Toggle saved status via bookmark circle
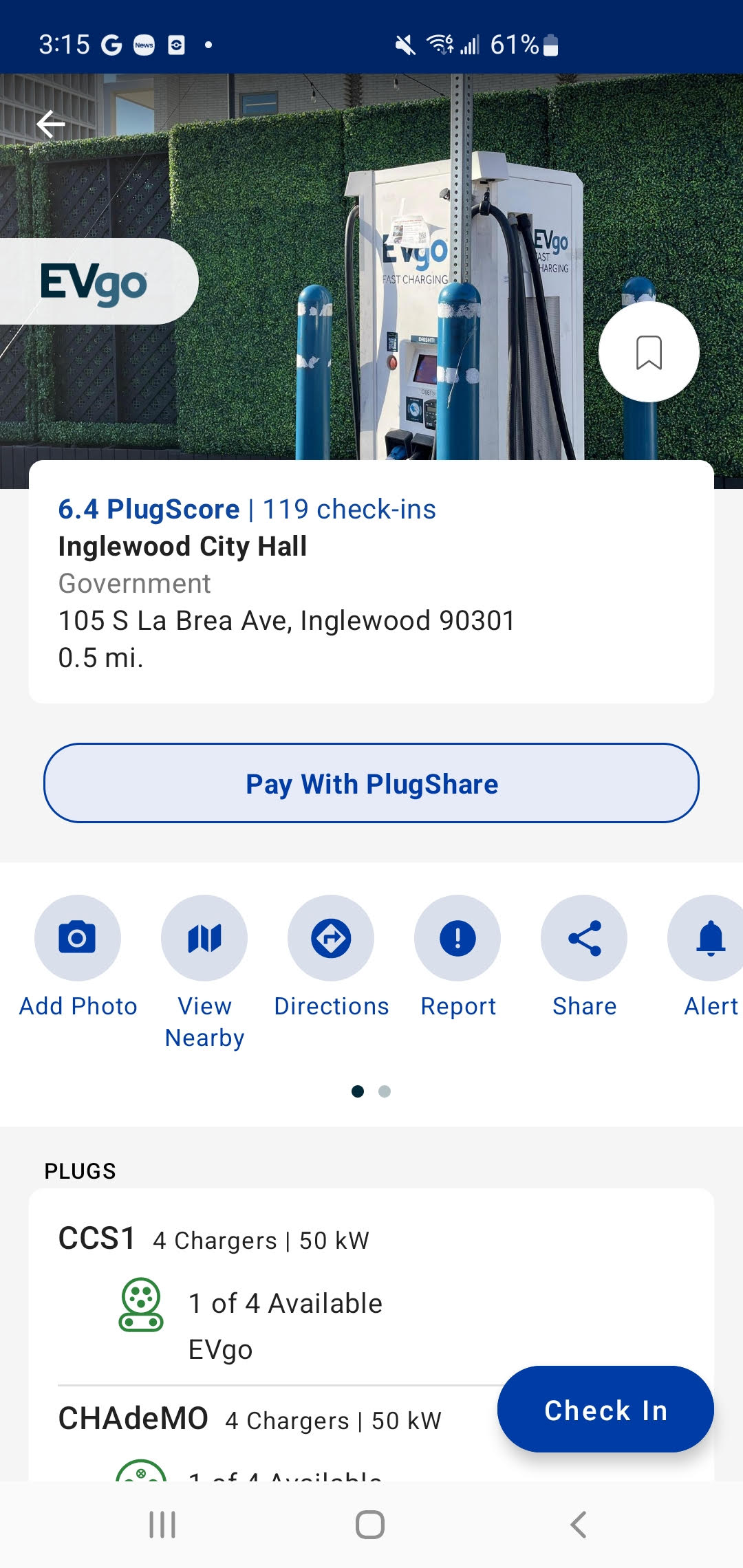This screenshot has width=743, height=1568. click(647, 352)
